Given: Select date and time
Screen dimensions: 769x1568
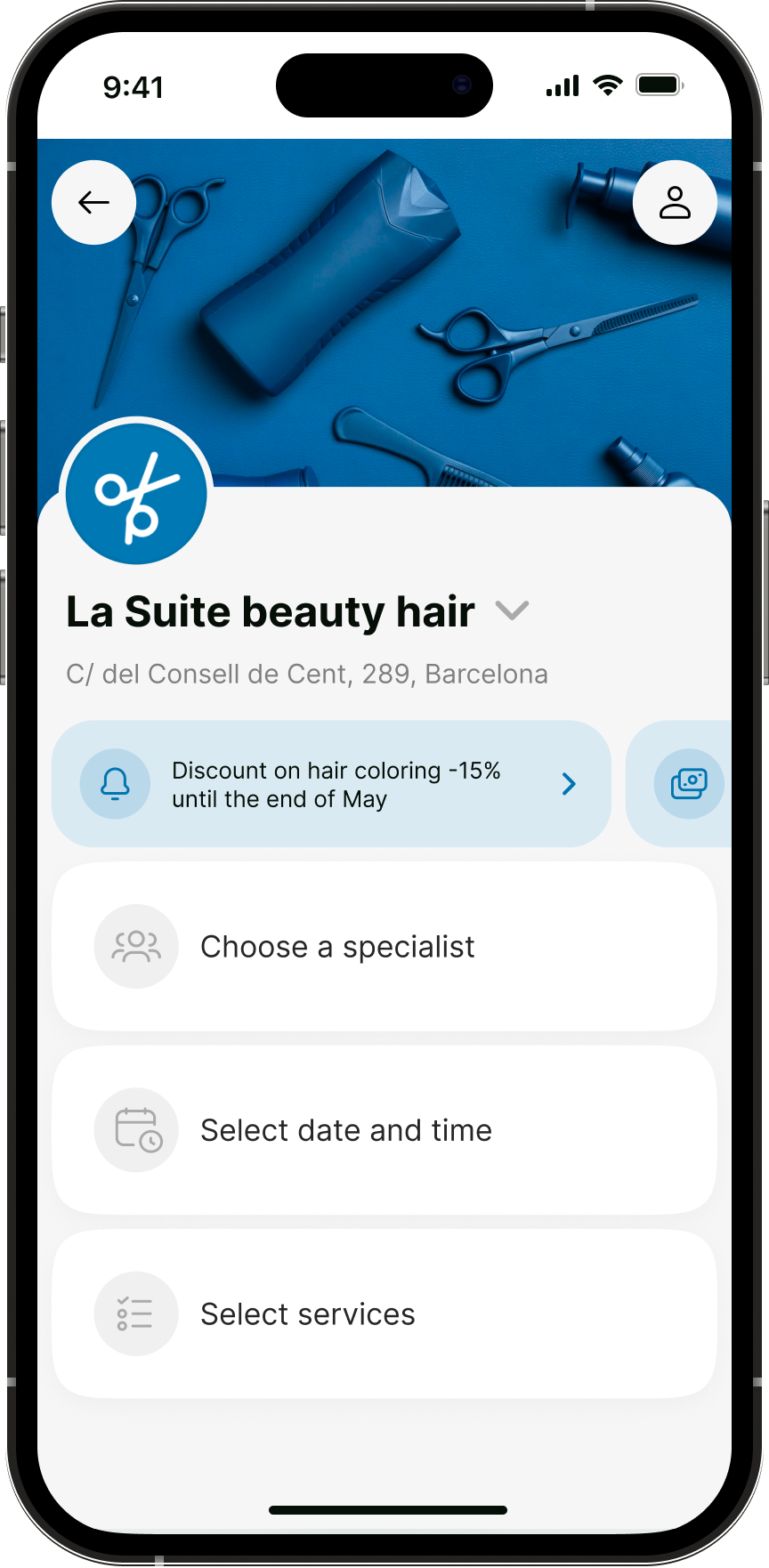Looking at the screenshot, I should pyautogui.click(x=384, y=1130).
